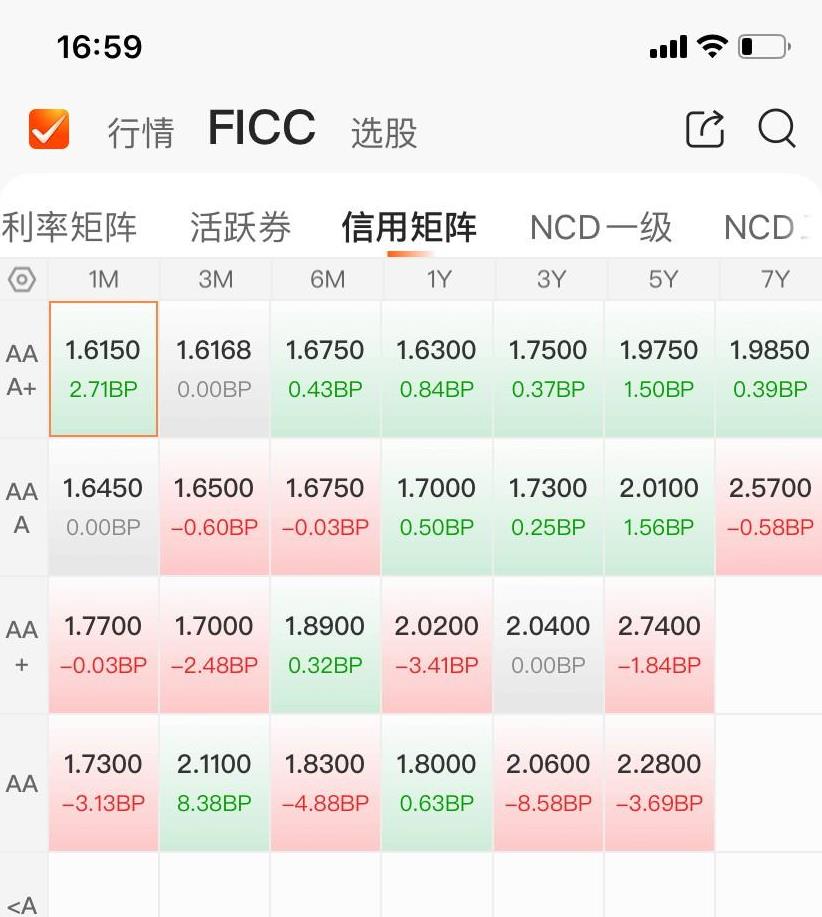Image resolution: width=822 pixels, height=917 pixels.
Task: Select the FICC tab
Action: [261, 128]
